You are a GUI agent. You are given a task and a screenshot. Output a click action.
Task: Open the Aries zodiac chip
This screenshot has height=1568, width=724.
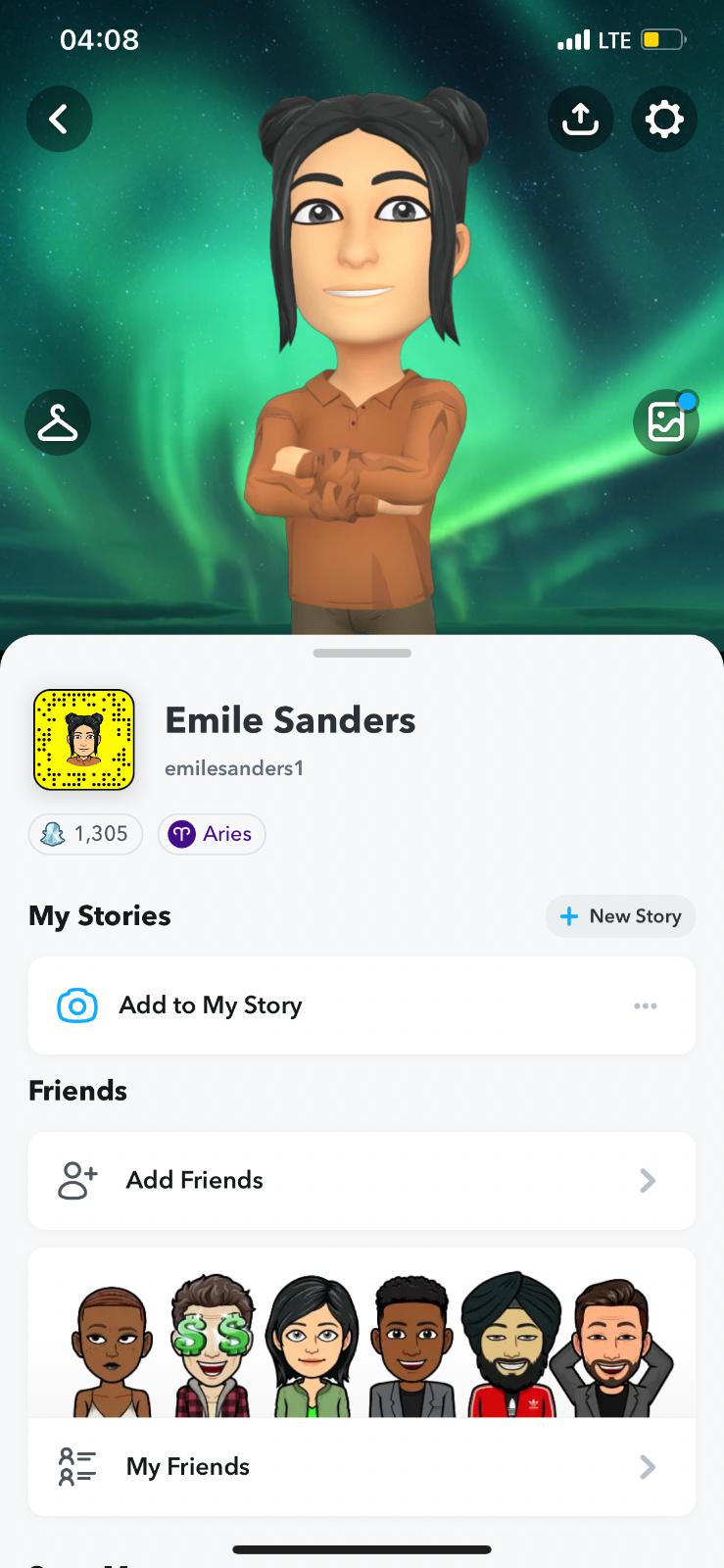tap(212, 834)
